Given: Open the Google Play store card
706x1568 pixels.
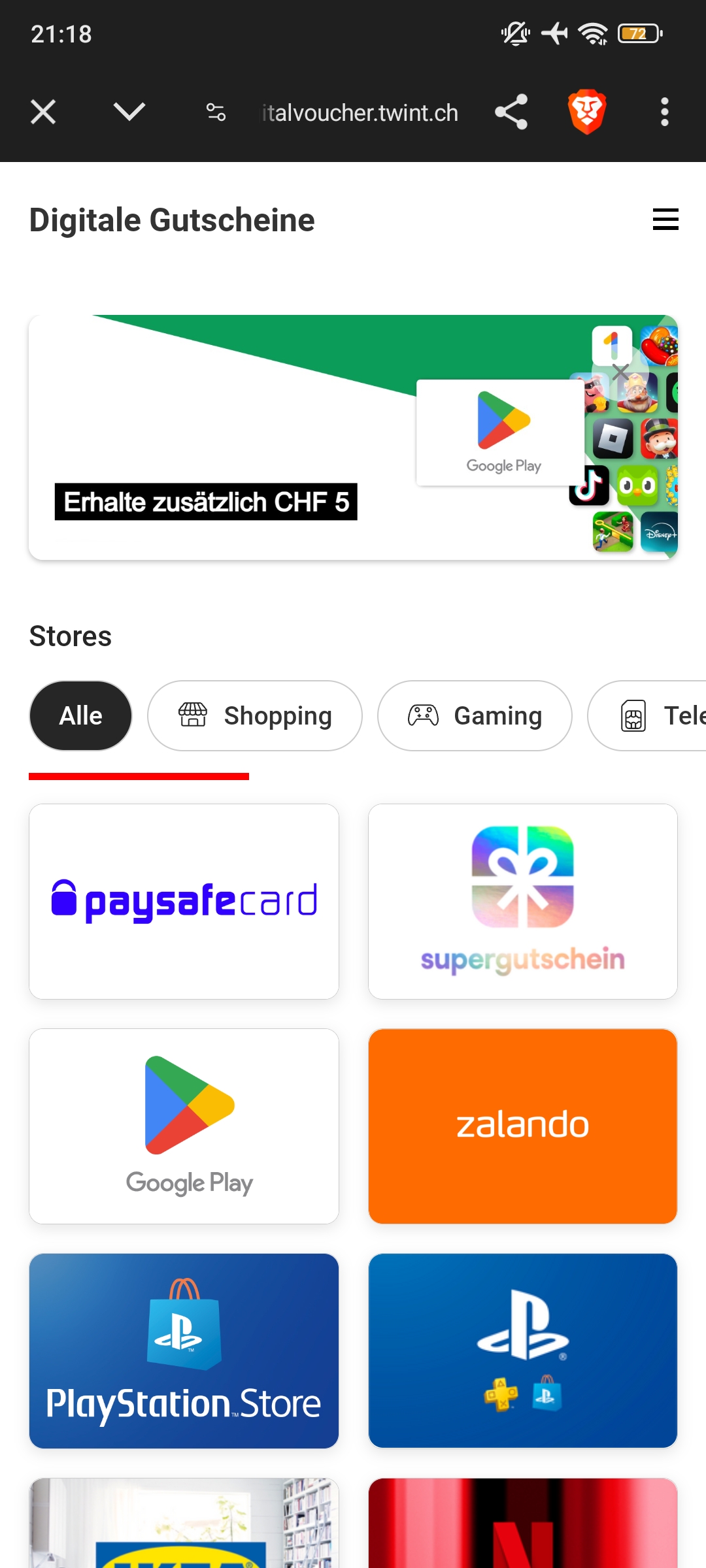Looking at the screenshot, I should [x=184, y=1126].
